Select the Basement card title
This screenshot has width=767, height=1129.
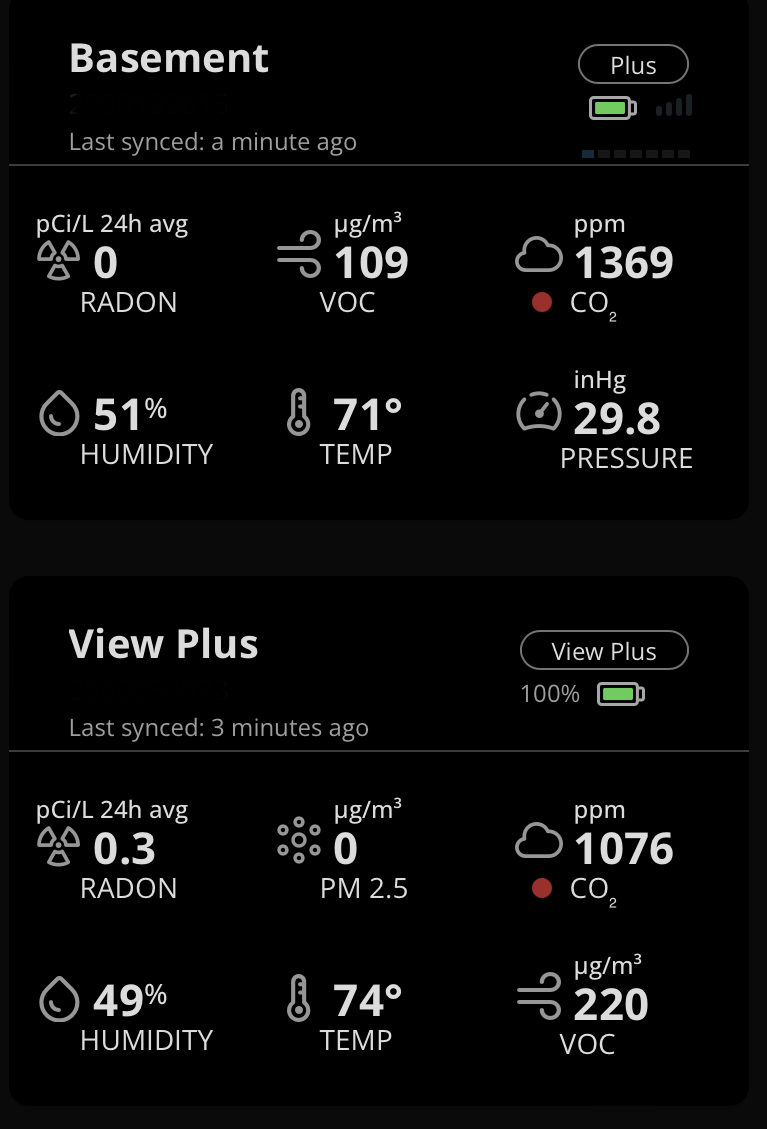pos(168,58)
